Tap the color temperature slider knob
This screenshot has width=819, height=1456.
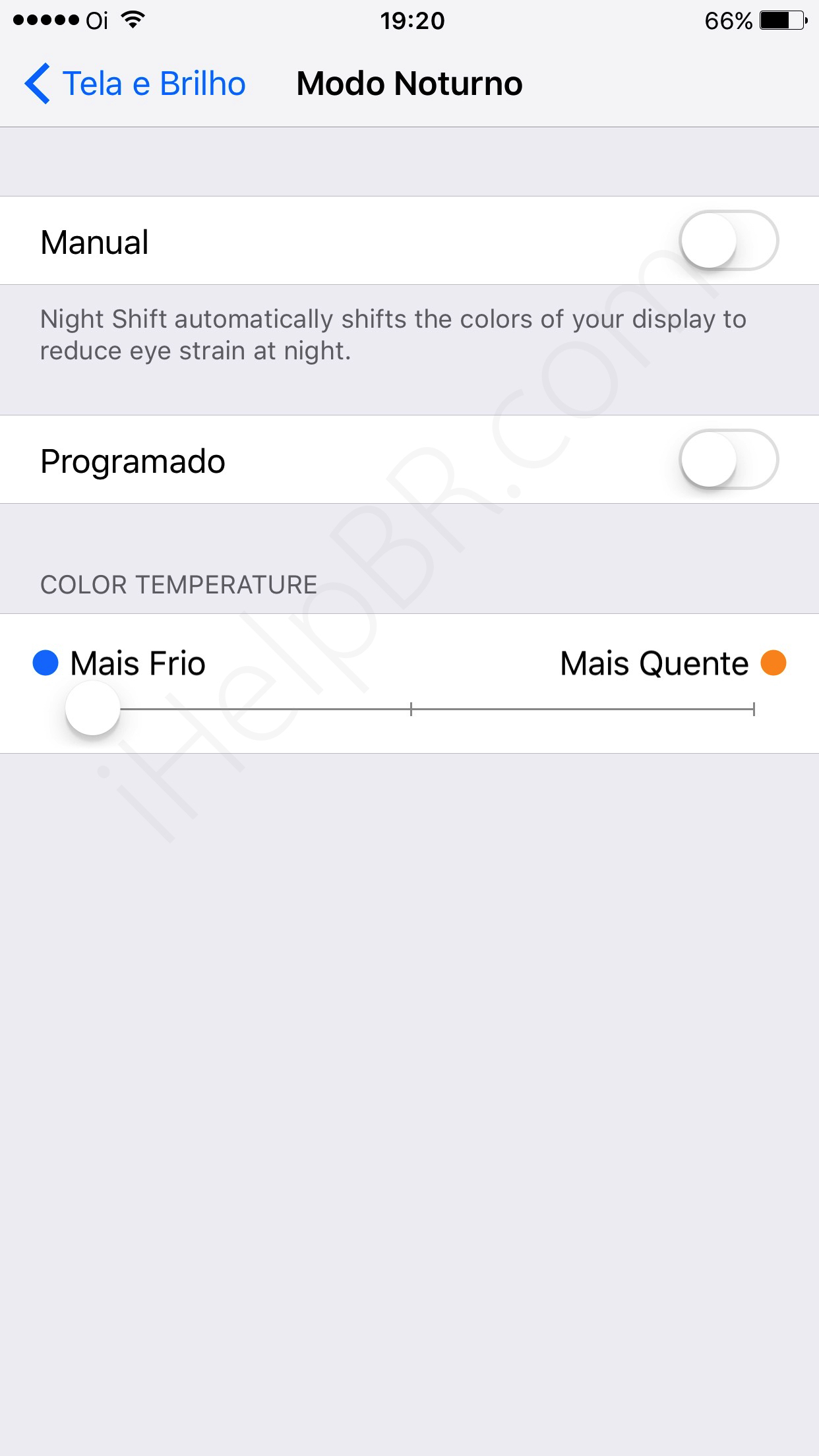(x=93, y=708)
